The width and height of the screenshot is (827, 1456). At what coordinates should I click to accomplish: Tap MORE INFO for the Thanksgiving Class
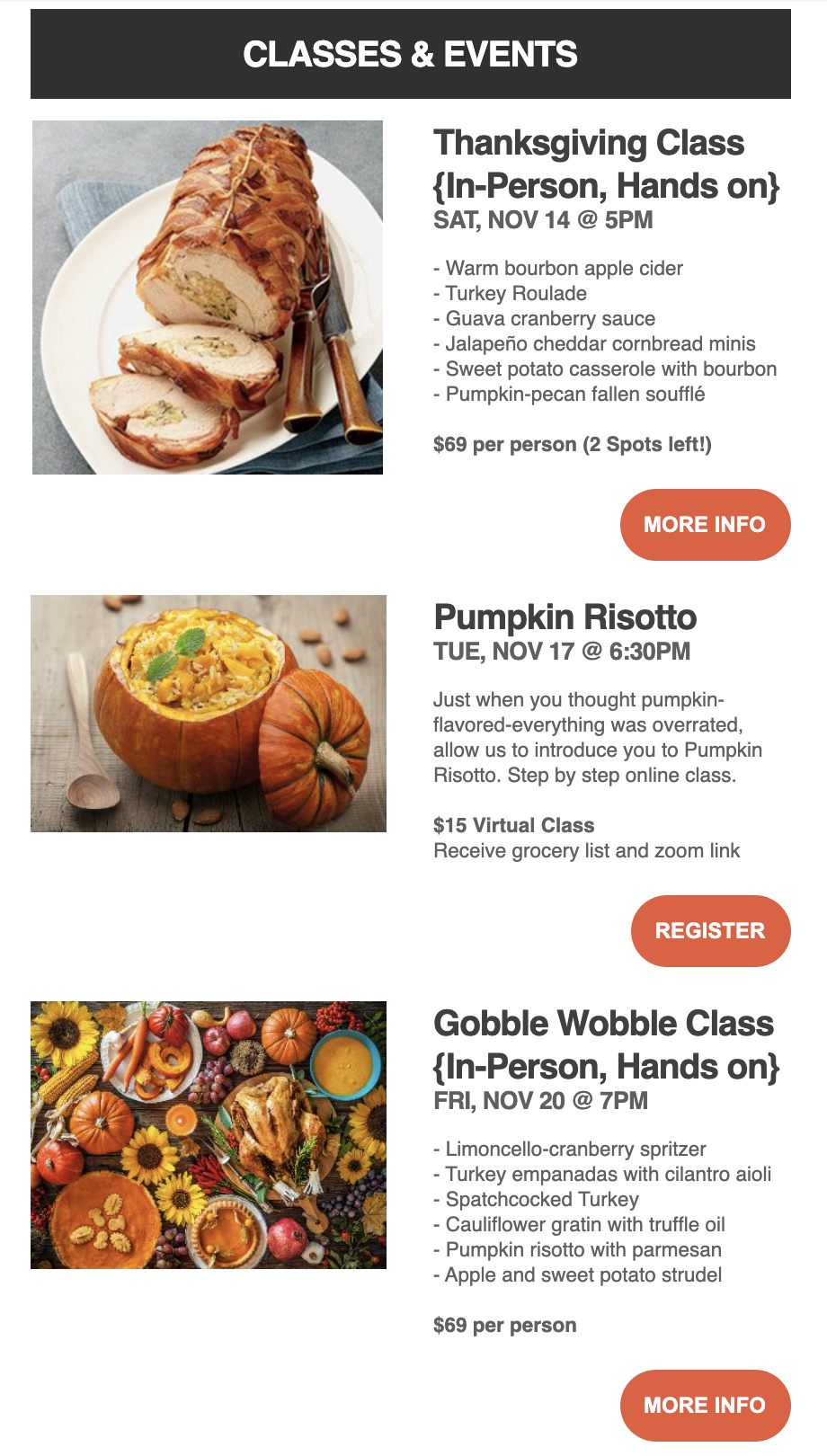coord(705,525)
